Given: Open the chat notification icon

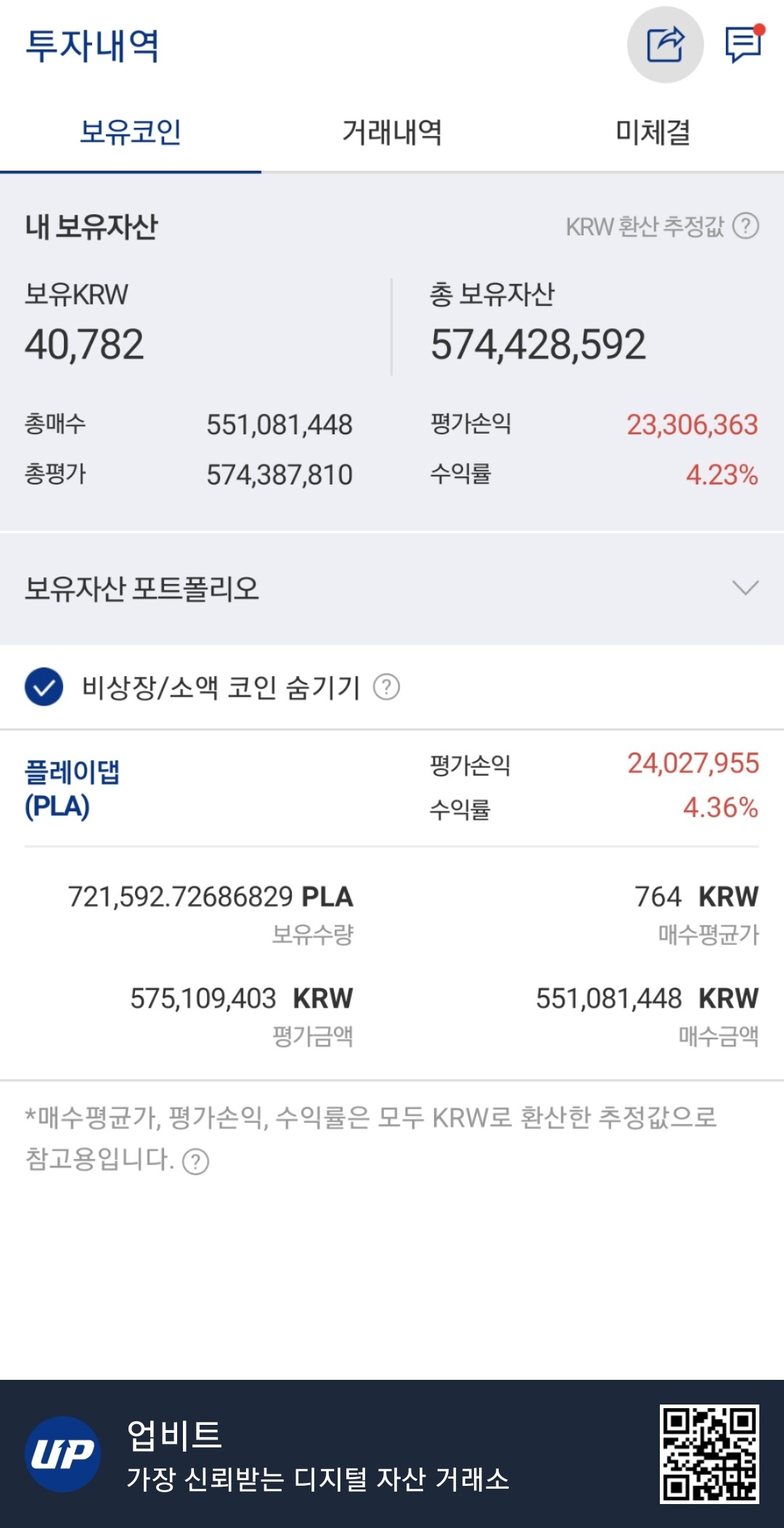Looking at the screenshot, I should pyautogui.click(x=742, y=45).
